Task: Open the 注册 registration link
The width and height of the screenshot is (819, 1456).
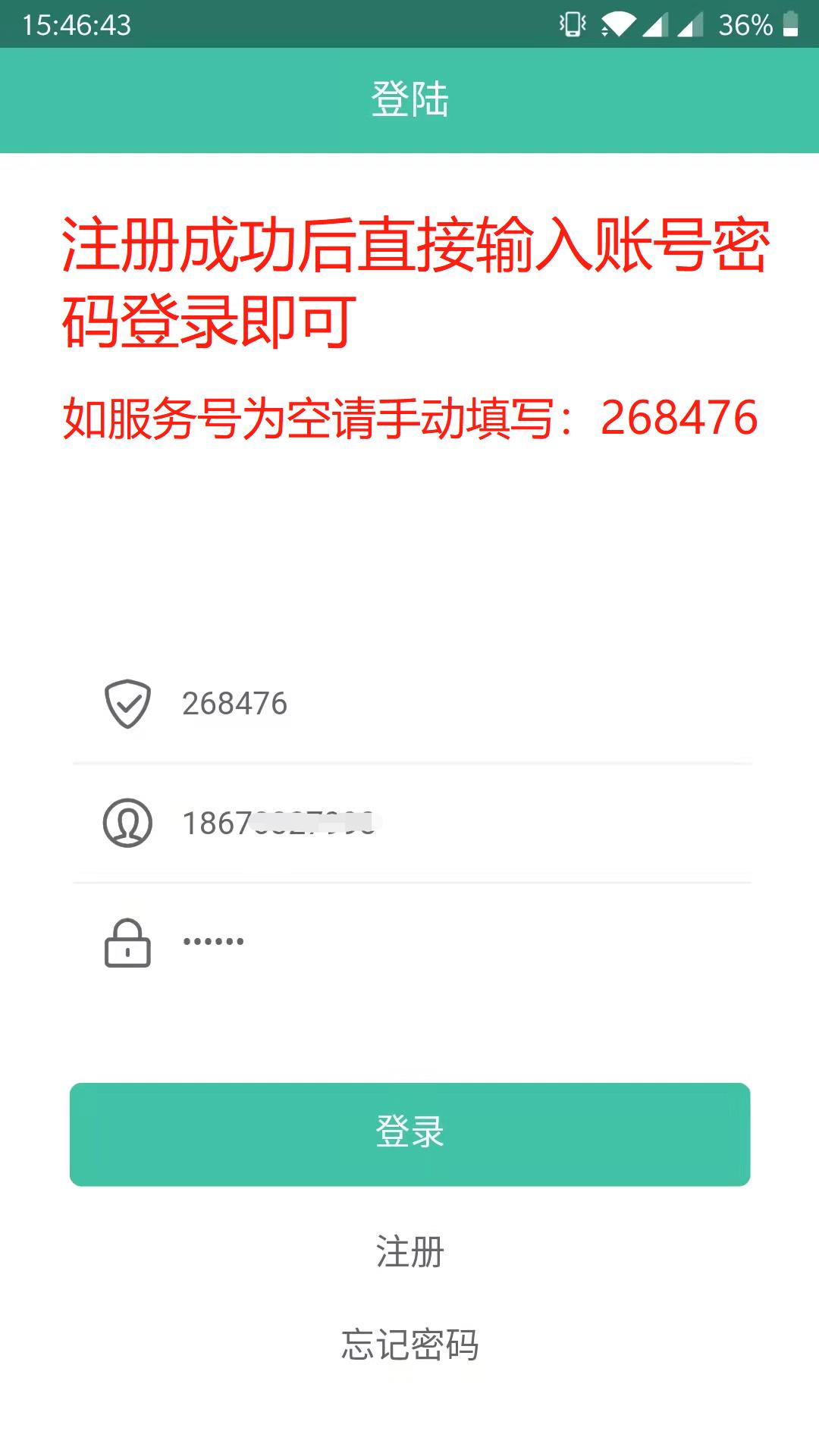Action: click(409, 1251)
